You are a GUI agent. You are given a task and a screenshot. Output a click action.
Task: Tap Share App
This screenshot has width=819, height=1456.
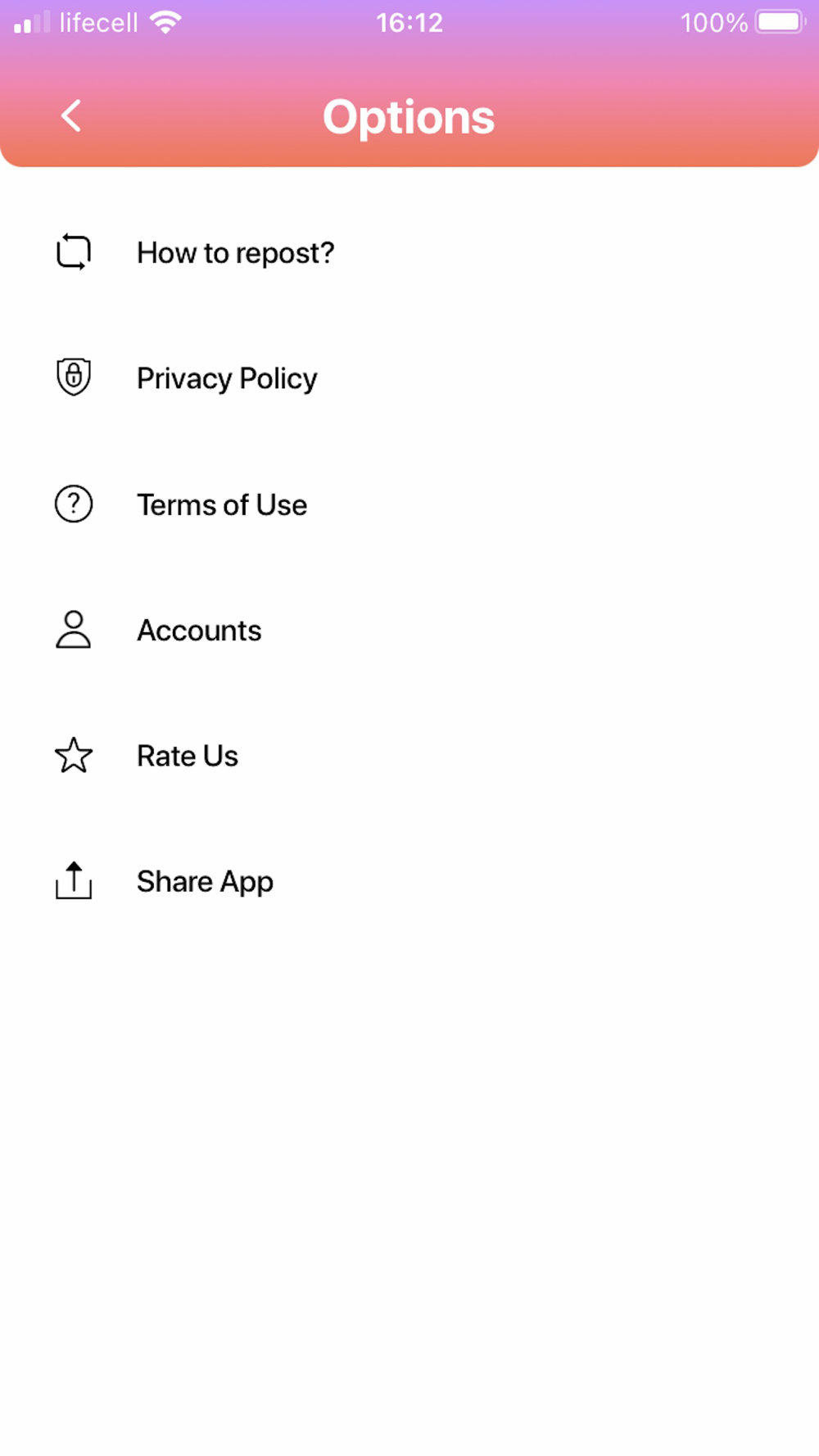(409, 881)
